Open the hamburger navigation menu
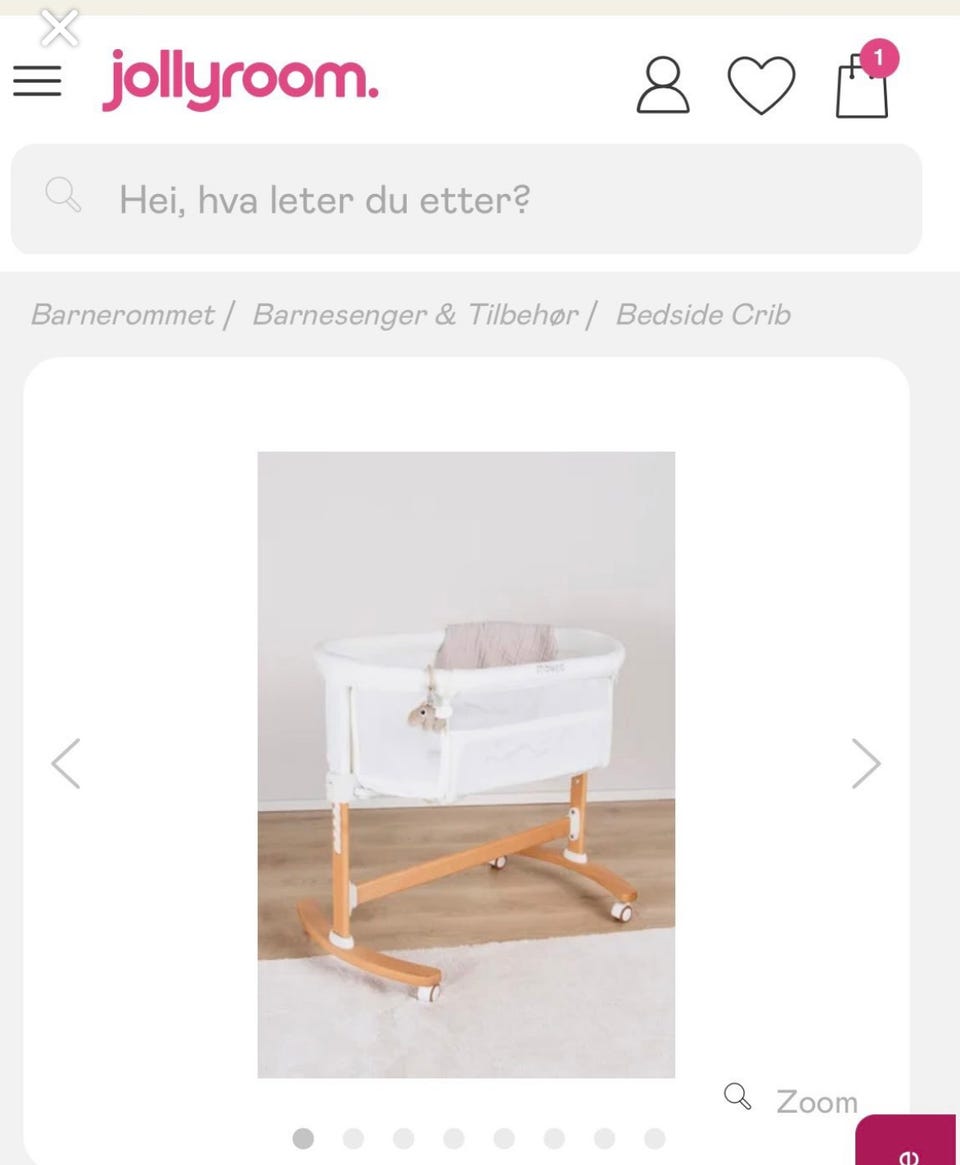The width and height of the screenshot is (960, 1165). click(x=37, y=80)
